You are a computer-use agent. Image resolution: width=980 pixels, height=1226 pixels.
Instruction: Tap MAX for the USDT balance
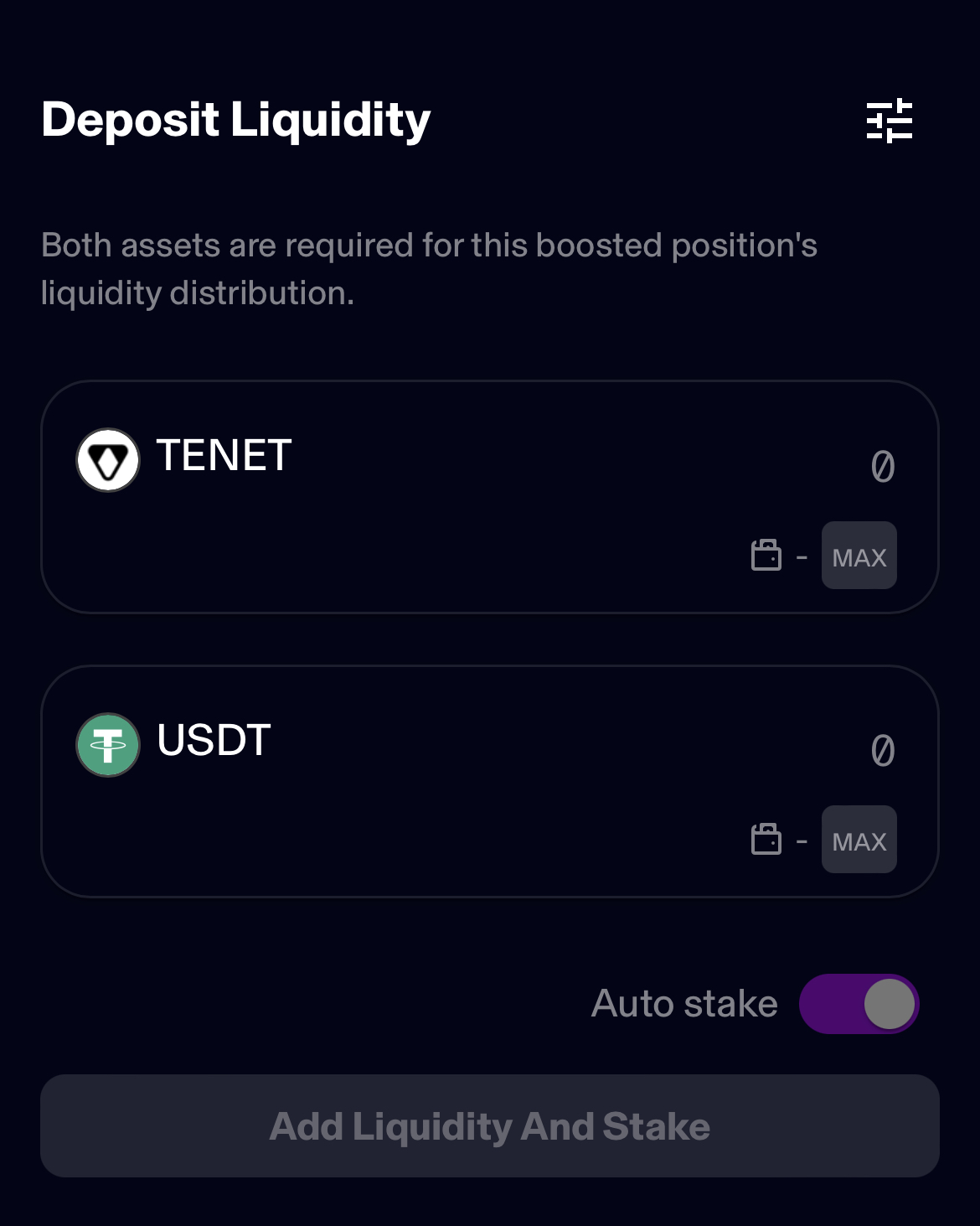(x=859, y=840)
